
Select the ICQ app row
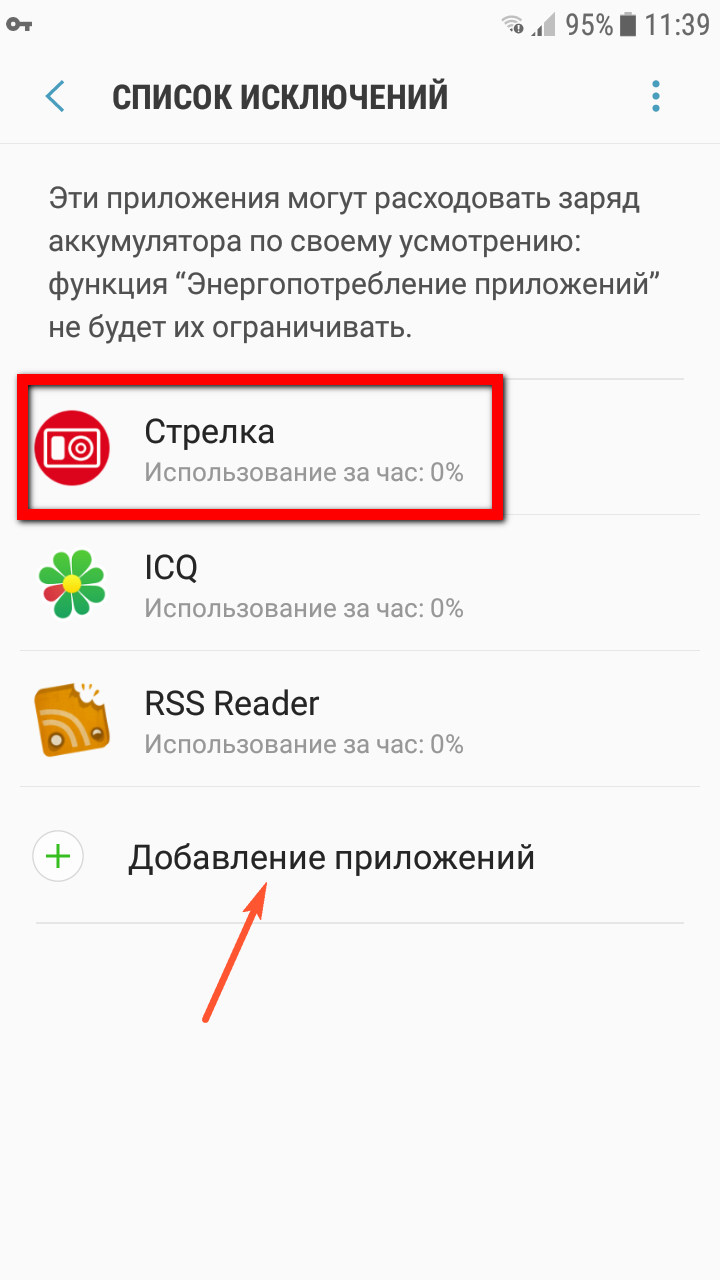point(300,584)
